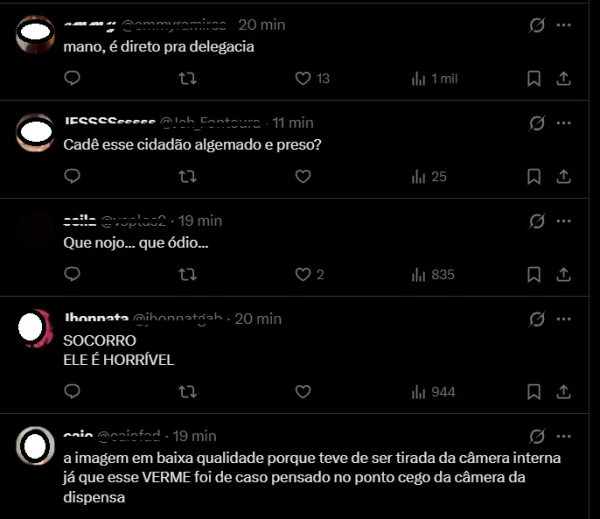Reply to the 'SOCORRO ELE É HORRÍVEL' tweet

[72, 391]
